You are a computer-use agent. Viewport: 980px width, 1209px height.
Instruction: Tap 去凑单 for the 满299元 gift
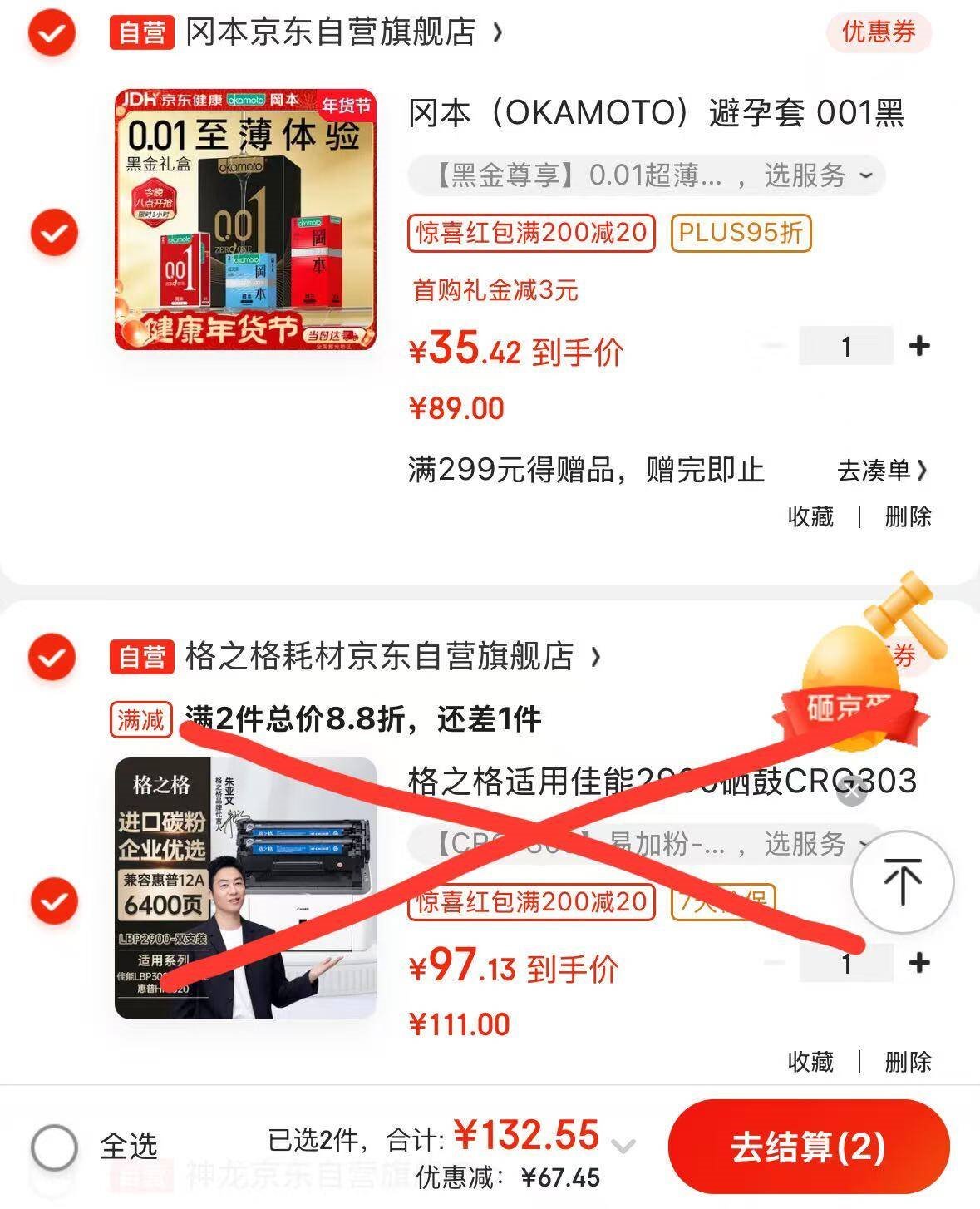[881, 471]
